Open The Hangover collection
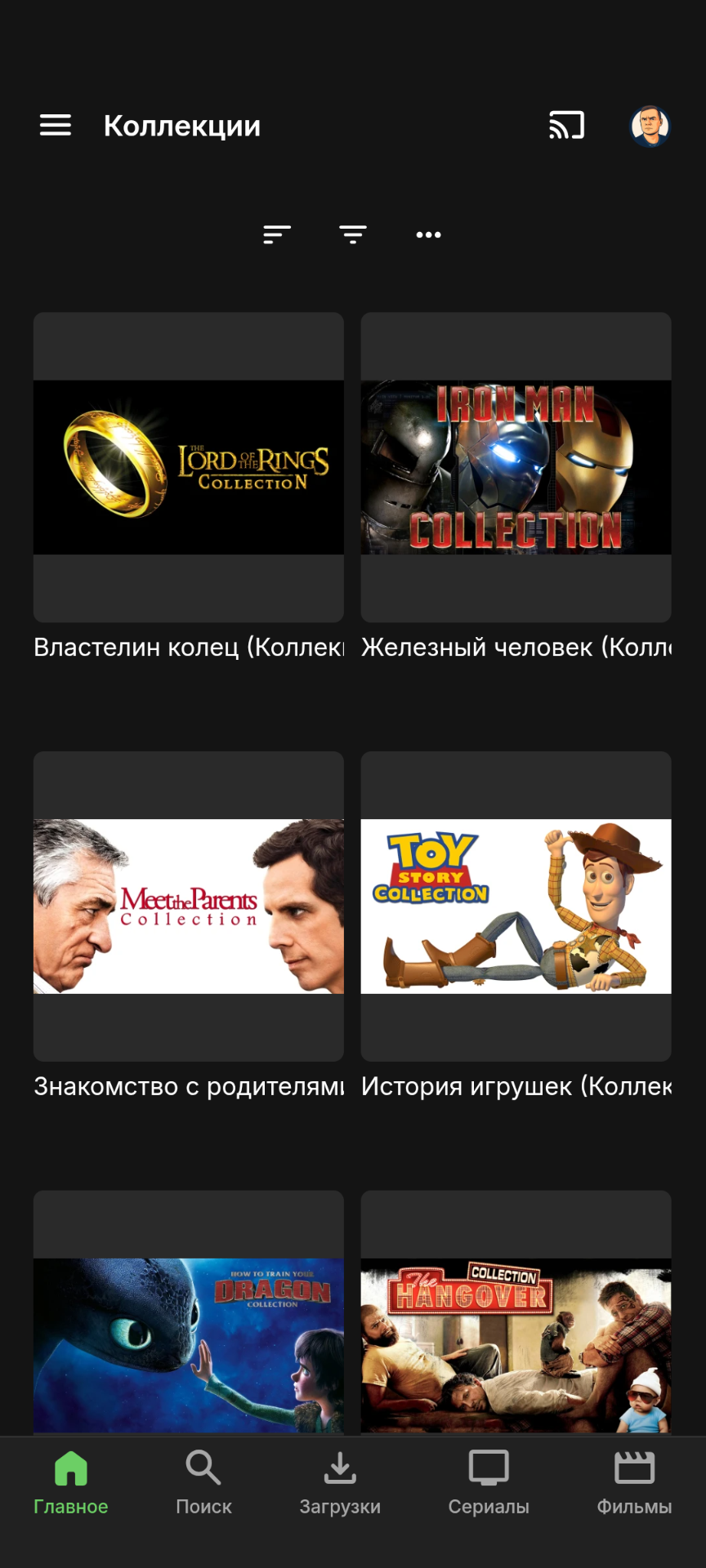Screen dimensions: 706x1568 [x=516, y=1339]
